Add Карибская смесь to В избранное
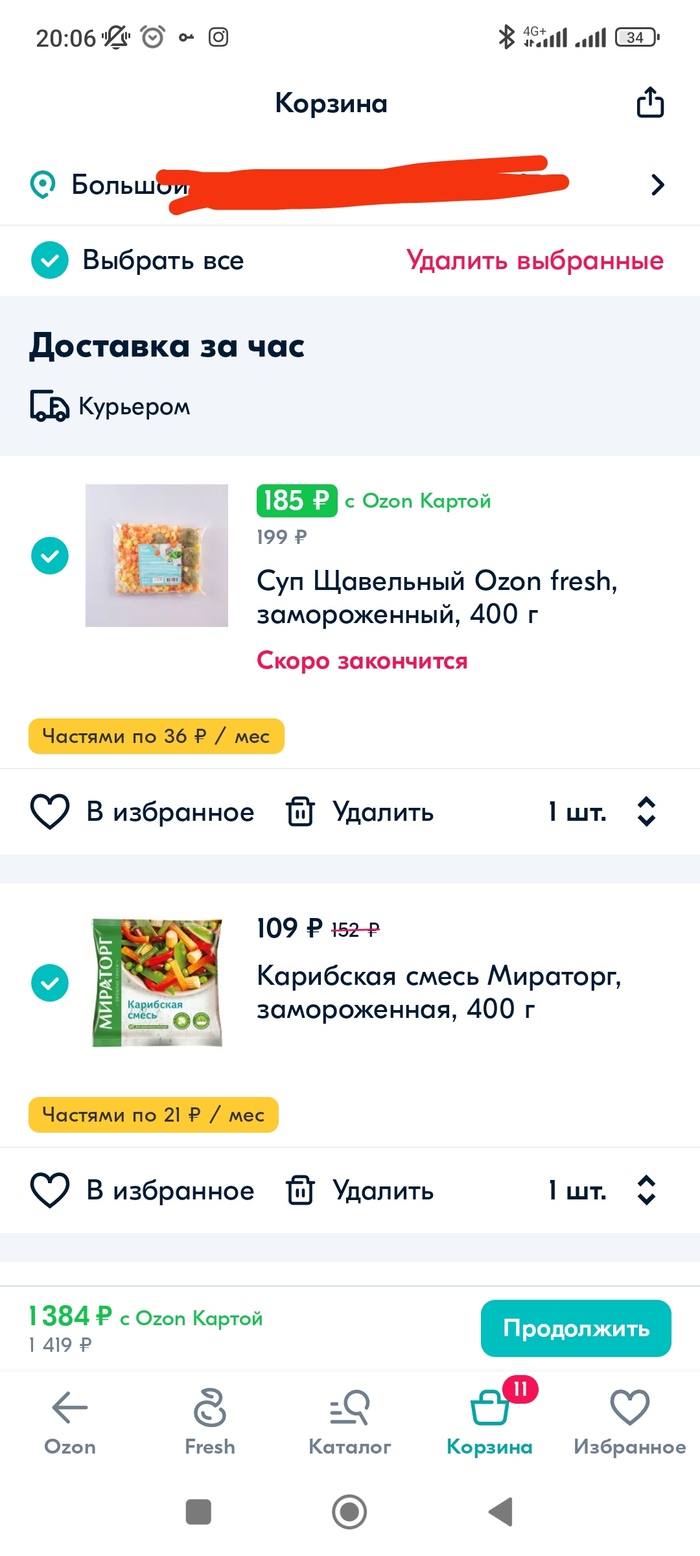 click(142, 1191)
